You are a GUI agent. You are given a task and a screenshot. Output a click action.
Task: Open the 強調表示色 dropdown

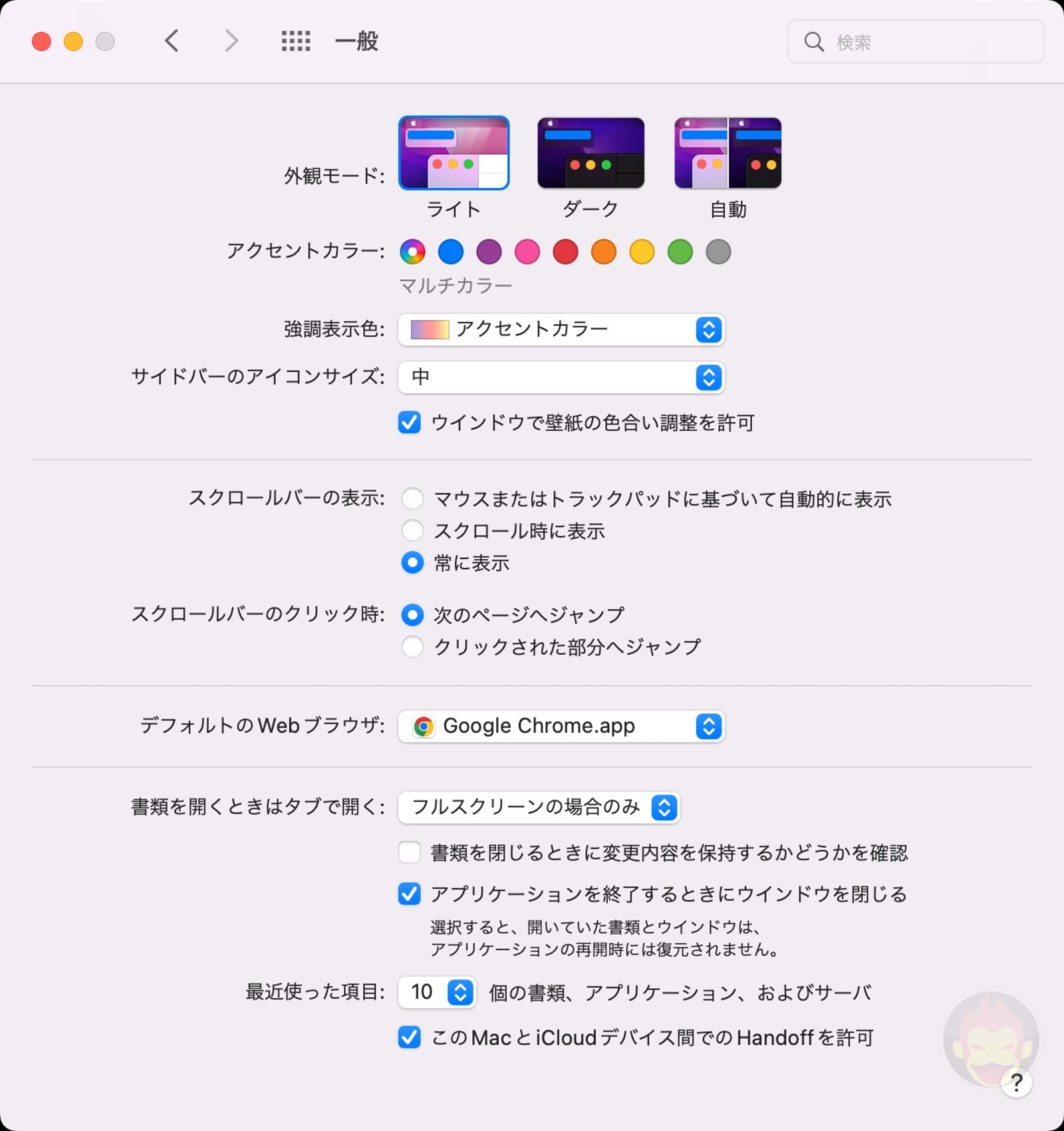point(561,330)
